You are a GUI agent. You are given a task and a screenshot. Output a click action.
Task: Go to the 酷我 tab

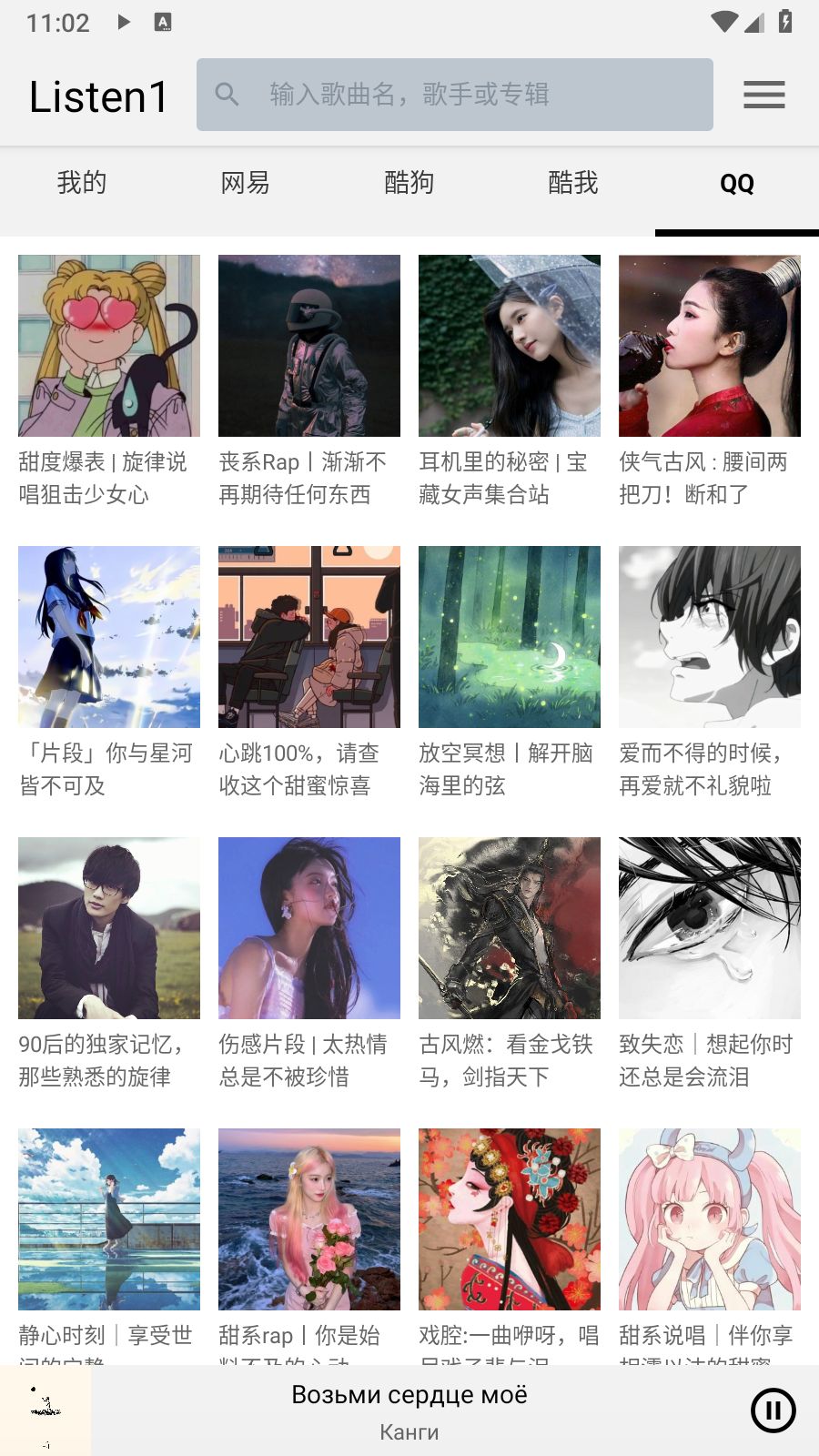pos(573,183)
